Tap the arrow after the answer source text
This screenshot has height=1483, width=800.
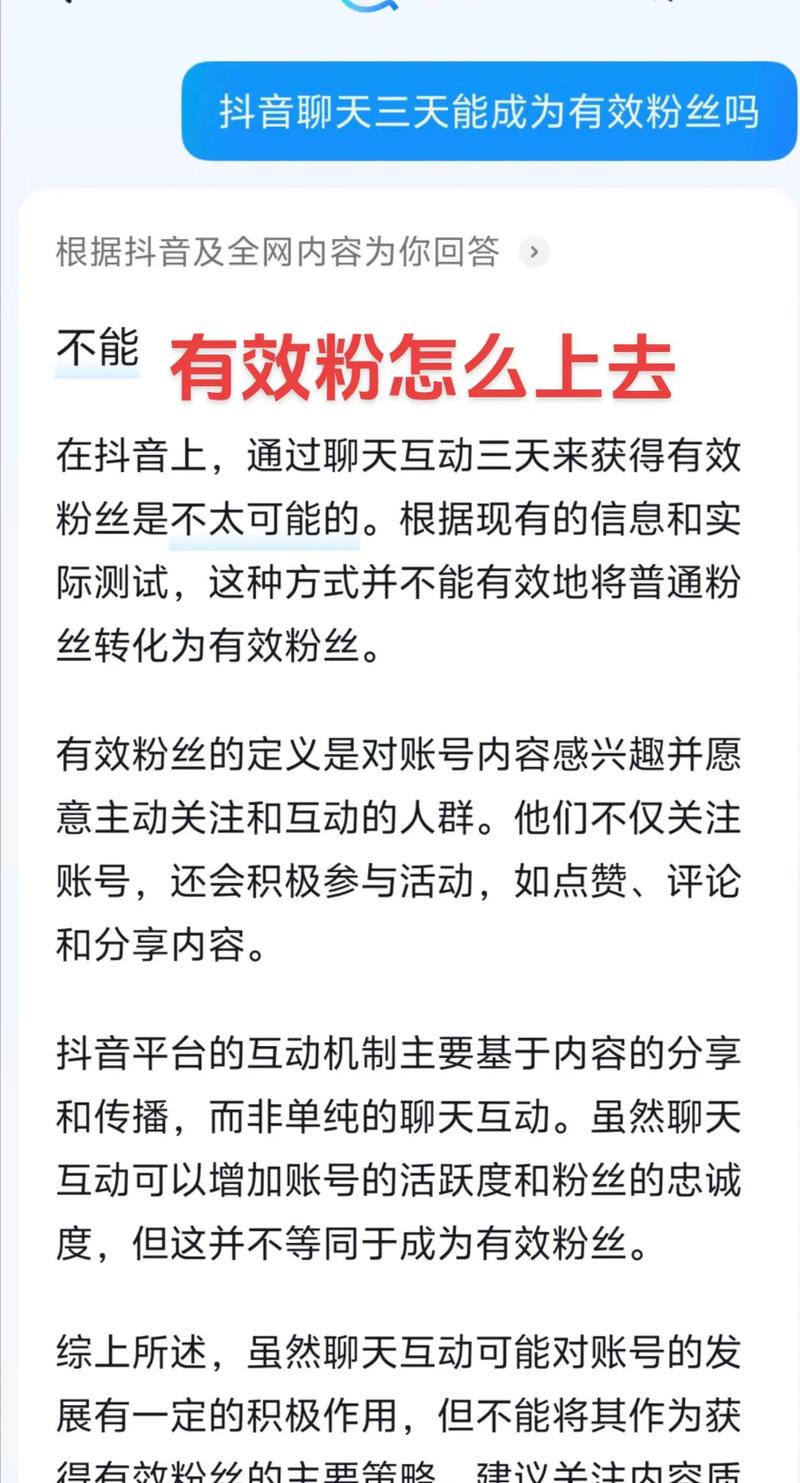[535, 254]
